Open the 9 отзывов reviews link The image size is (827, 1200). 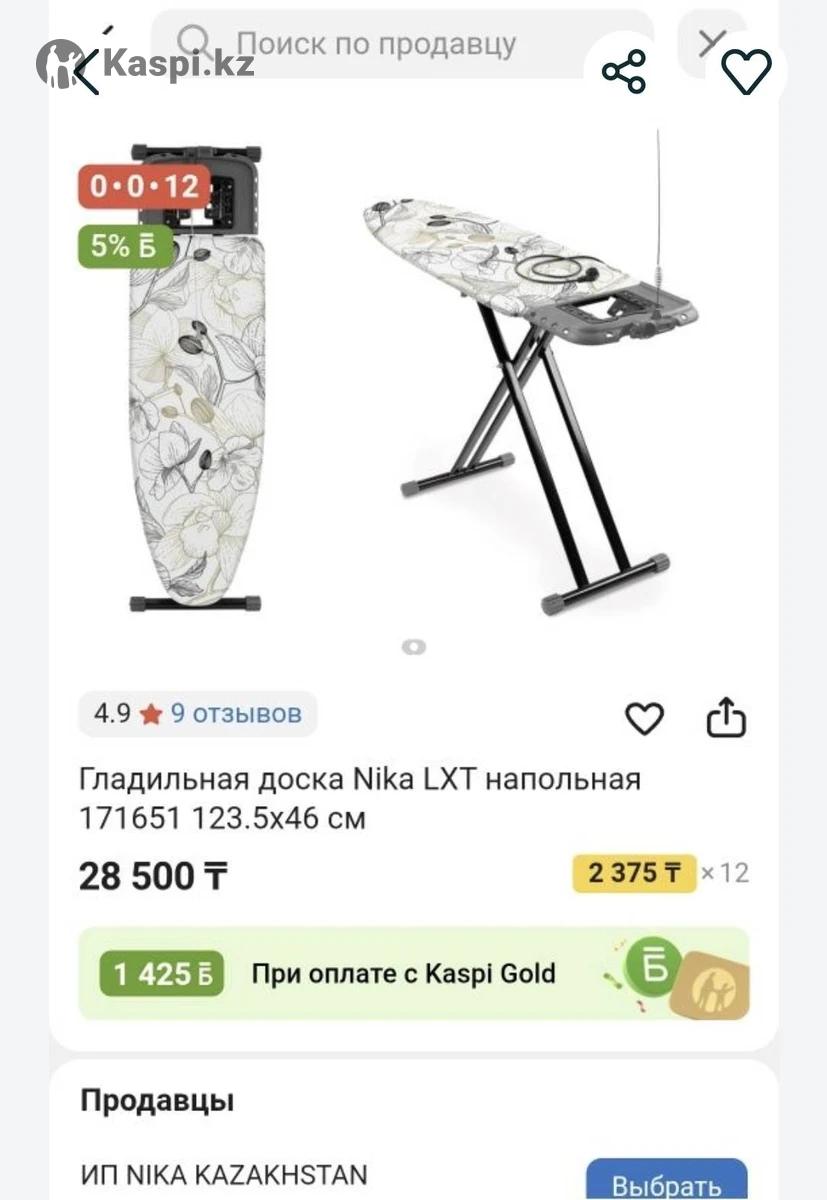(235, 714)
